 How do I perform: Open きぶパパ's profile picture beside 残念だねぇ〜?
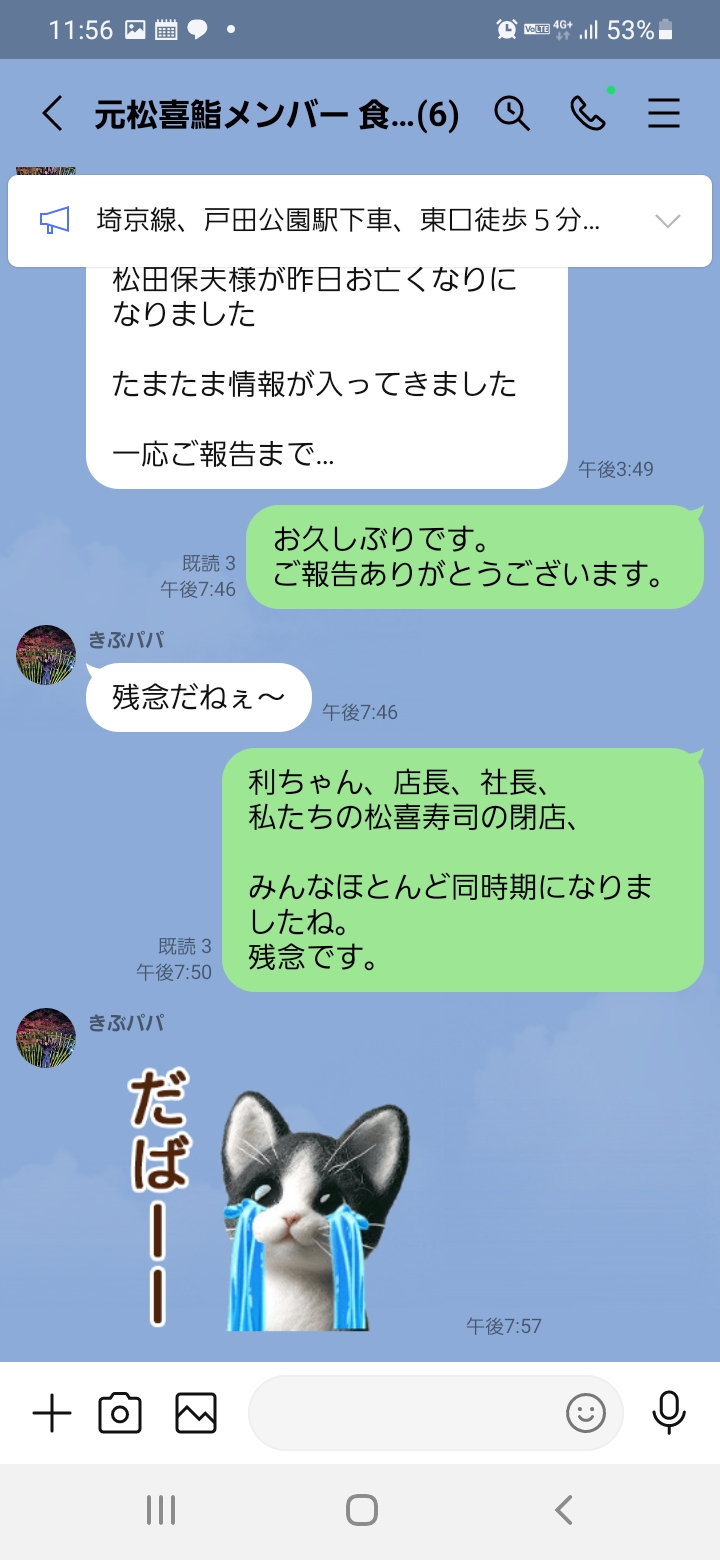pos(46,655)
